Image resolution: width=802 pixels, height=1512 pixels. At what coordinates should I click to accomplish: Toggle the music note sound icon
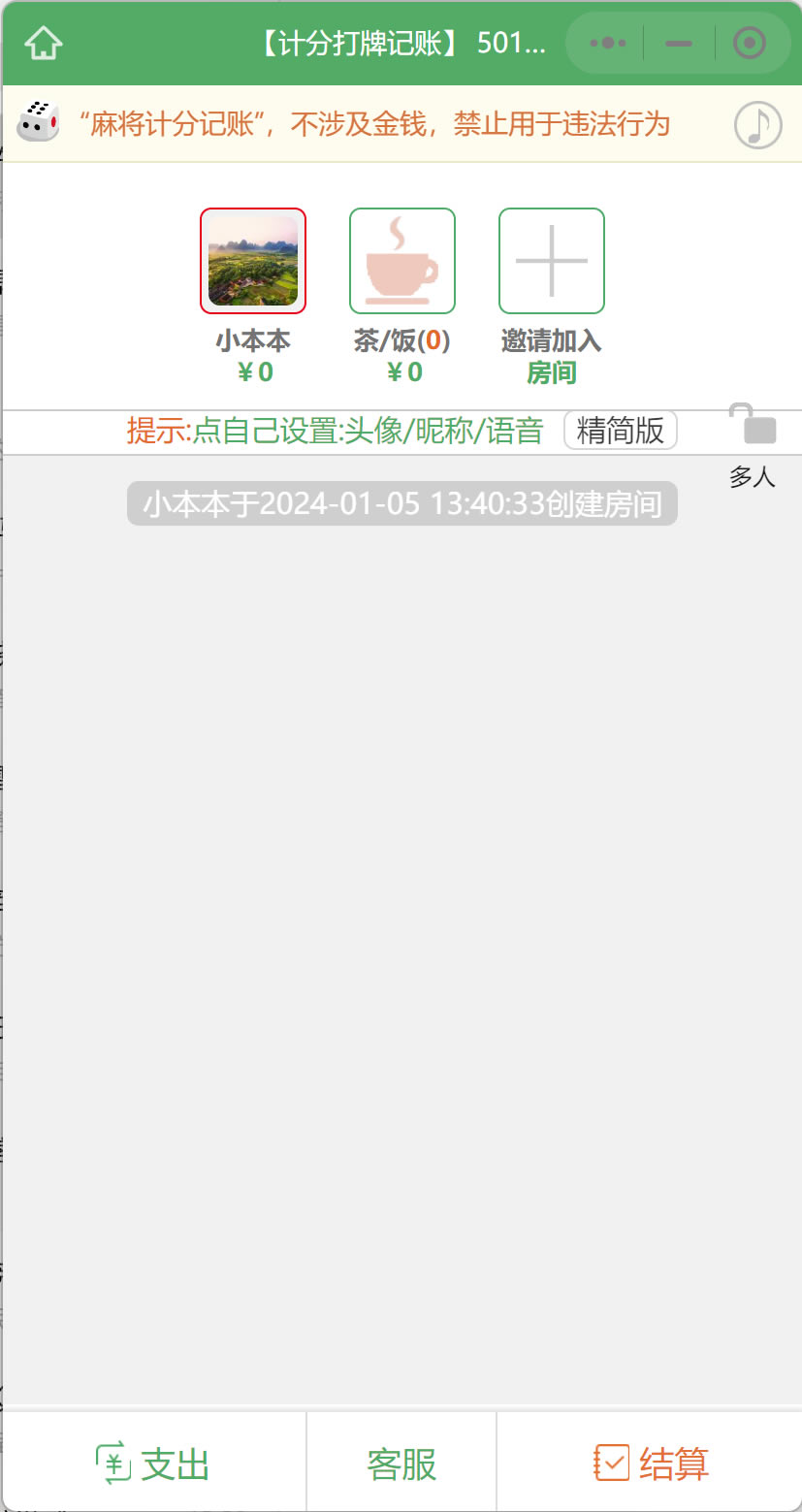tap(757, 124)
